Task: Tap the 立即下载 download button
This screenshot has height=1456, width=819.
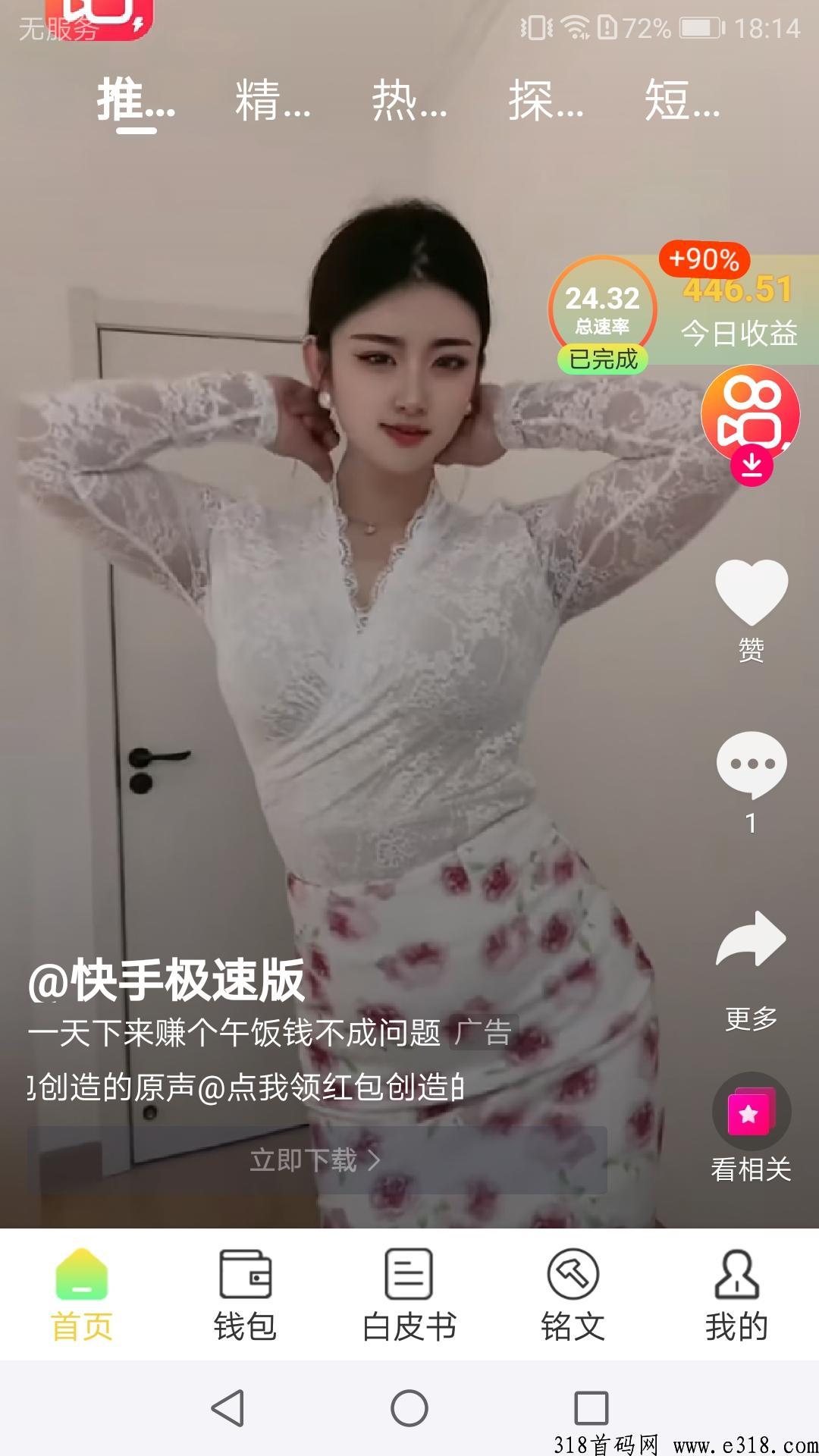Action: pyautogui.click(x=317, y=1160)
